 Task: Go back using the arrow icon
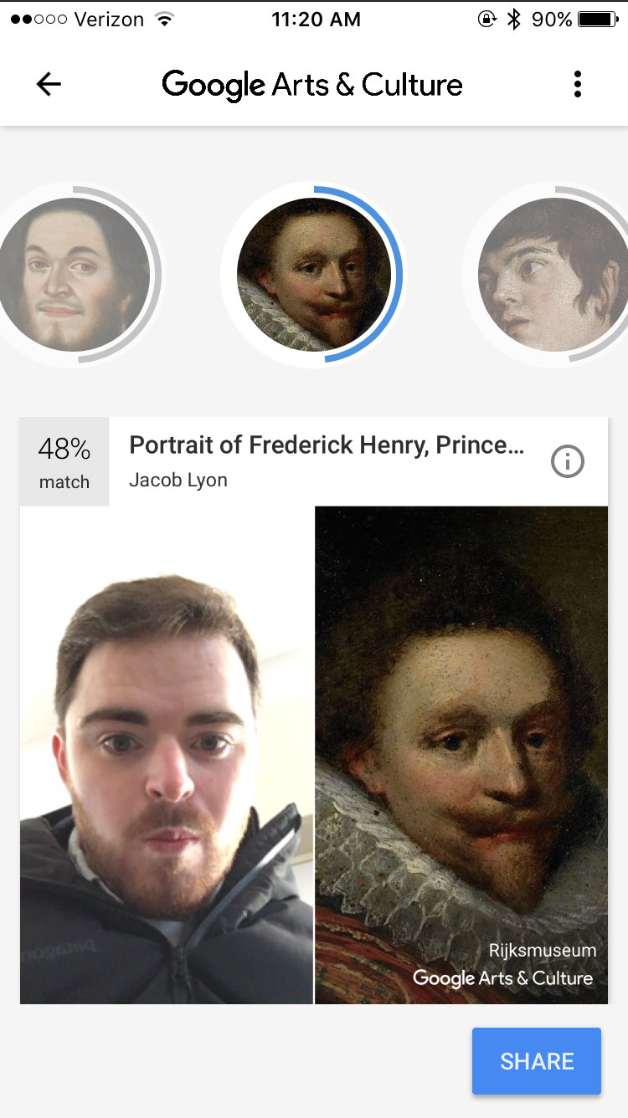click(48, 85)
